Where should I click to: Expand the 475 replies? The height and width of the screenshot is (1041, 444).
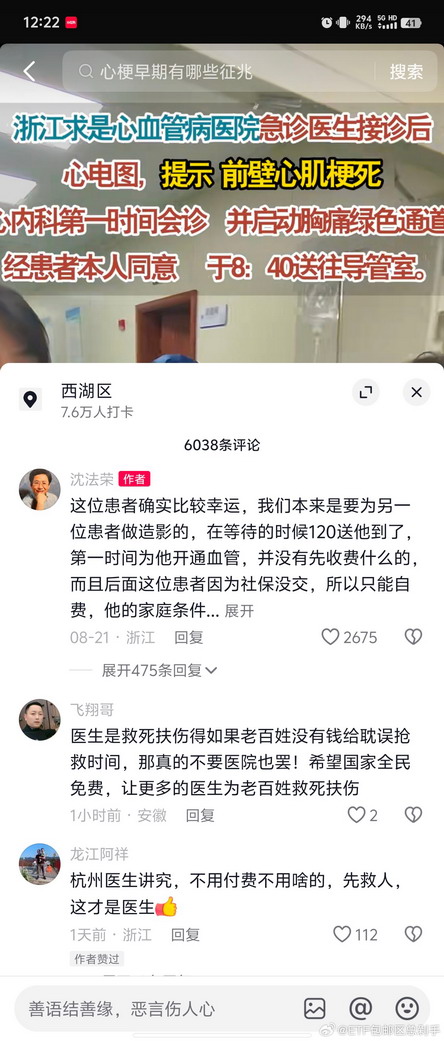point(159,671)
